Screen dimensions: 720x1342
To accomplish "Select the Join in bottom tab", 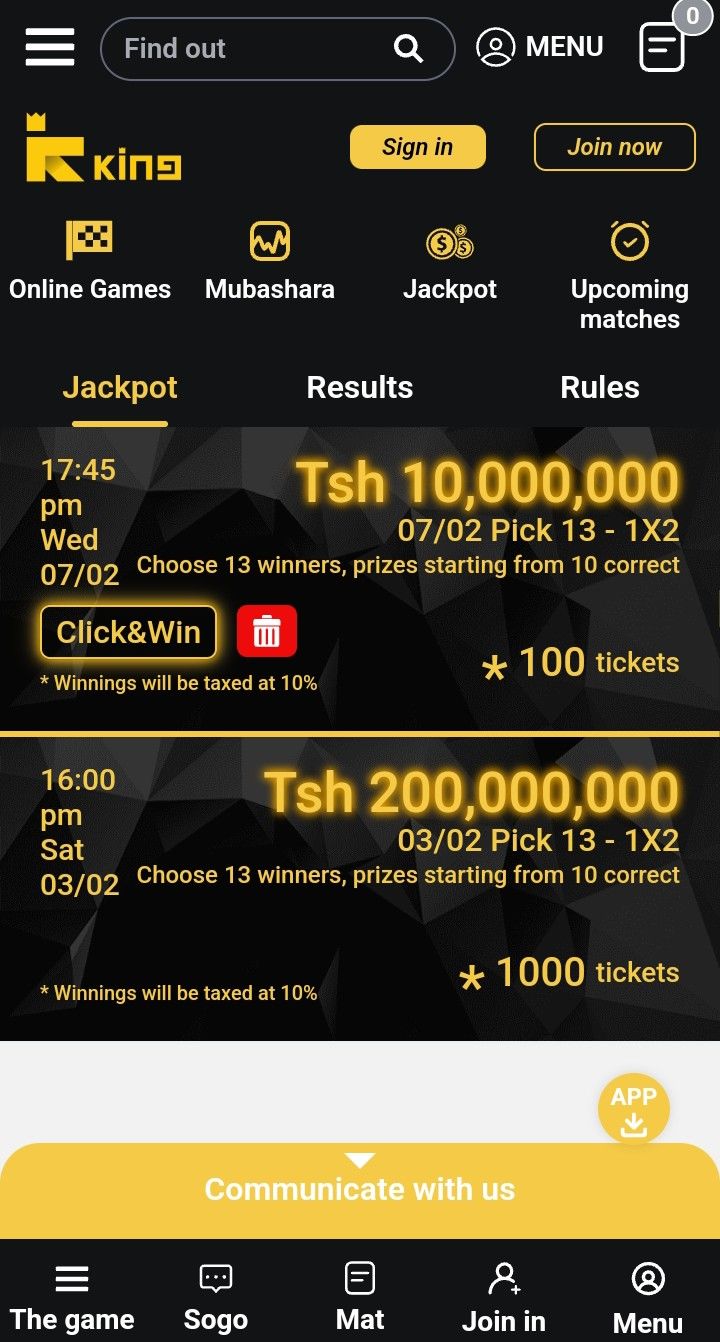I will point(504,1298).
